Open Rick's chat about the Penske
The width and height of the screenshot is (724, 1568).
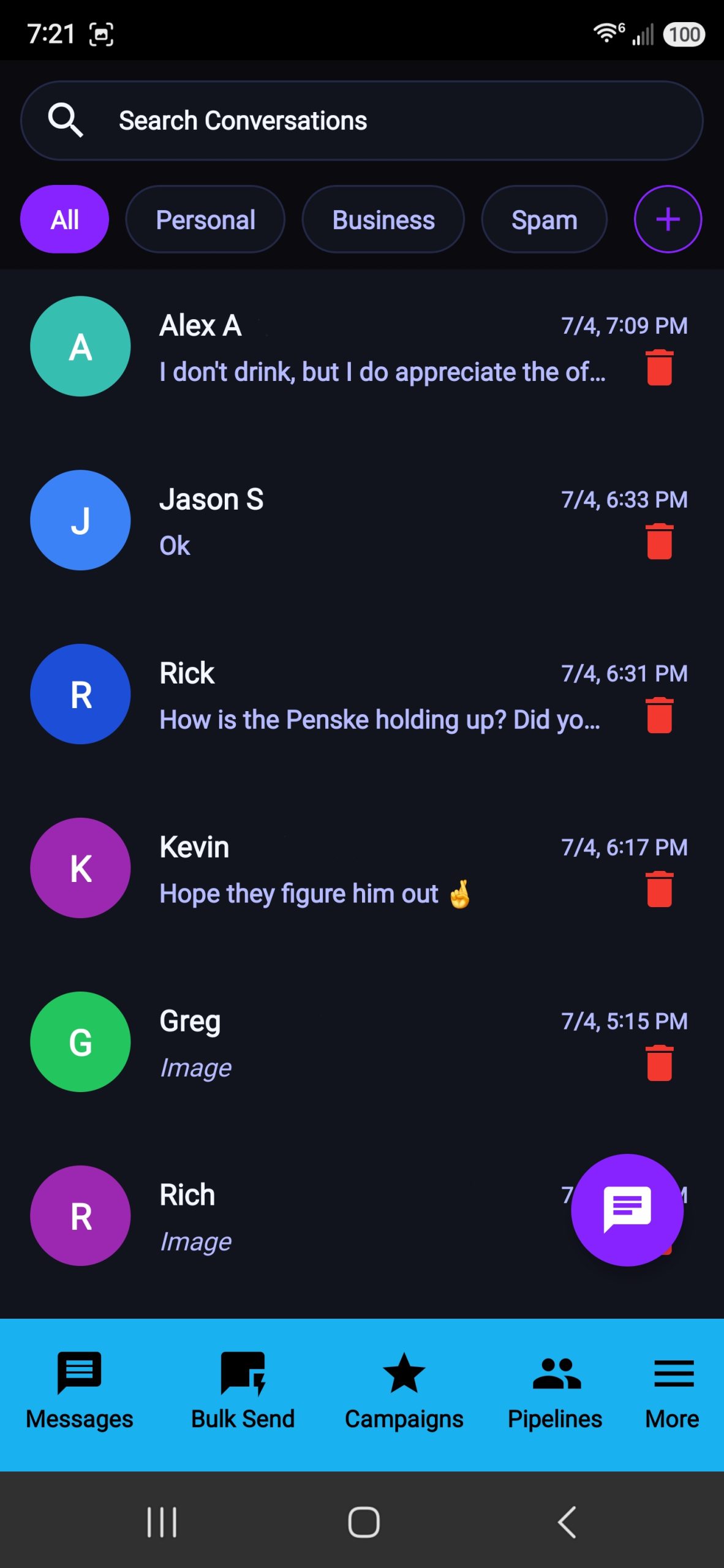pyautogui.click(x=361, y=695)
